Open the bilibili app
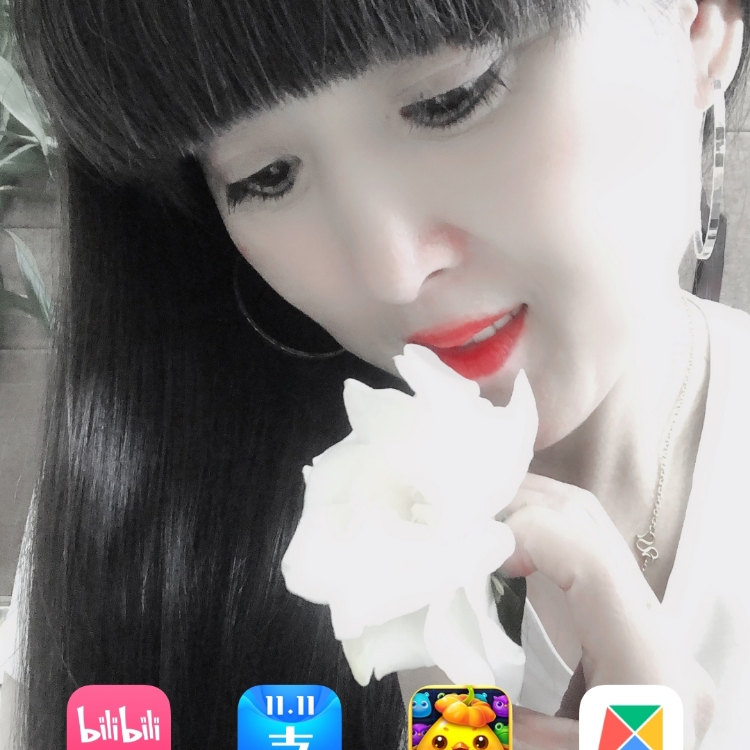 click(x=118, y=720)
